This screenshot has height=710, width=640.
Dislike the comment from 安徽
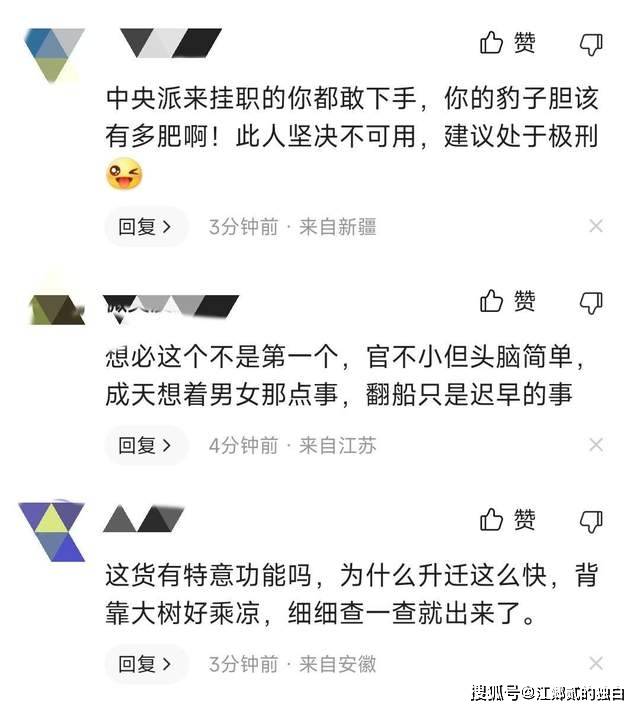tap(592, 520)
